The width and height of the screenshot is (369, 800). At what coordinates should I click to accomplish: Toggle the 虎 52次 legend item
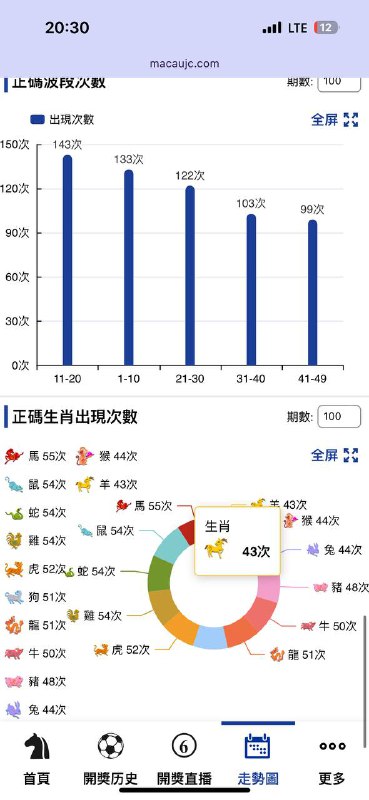pyautogui.click(x=35, y=568)
